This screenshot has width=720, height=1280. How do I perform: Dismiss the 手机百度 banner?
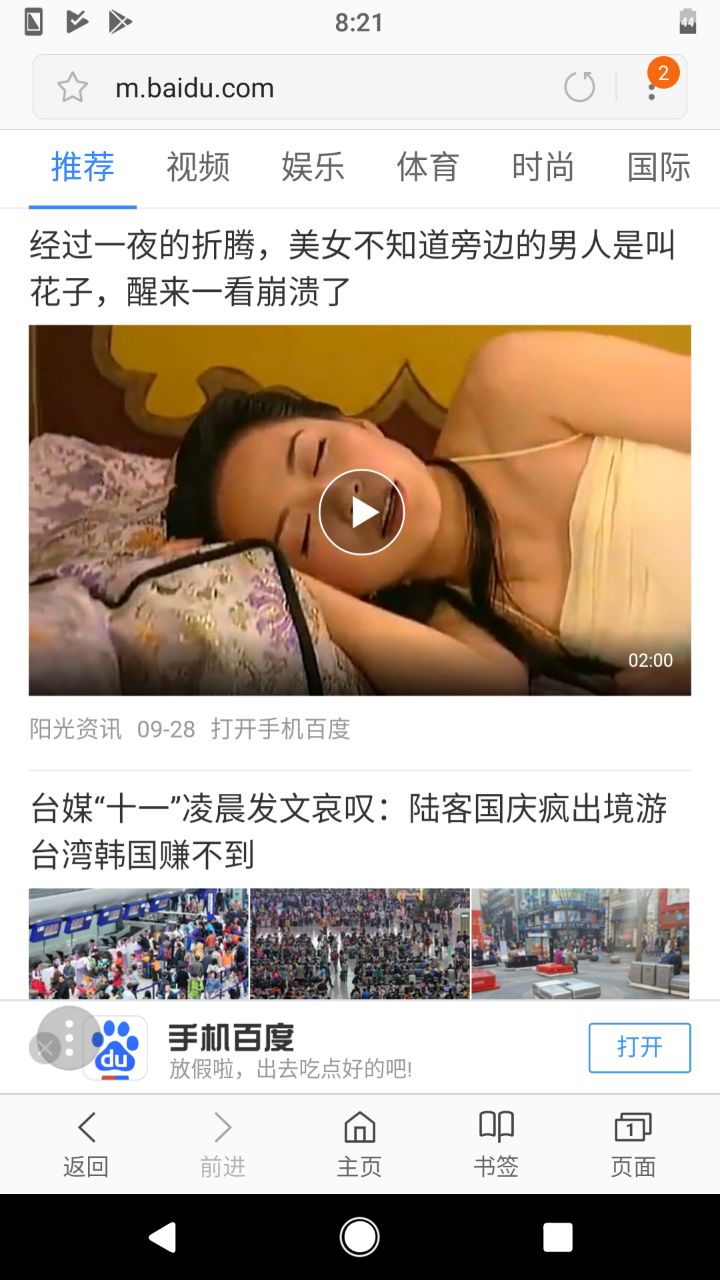point(44,1048)
